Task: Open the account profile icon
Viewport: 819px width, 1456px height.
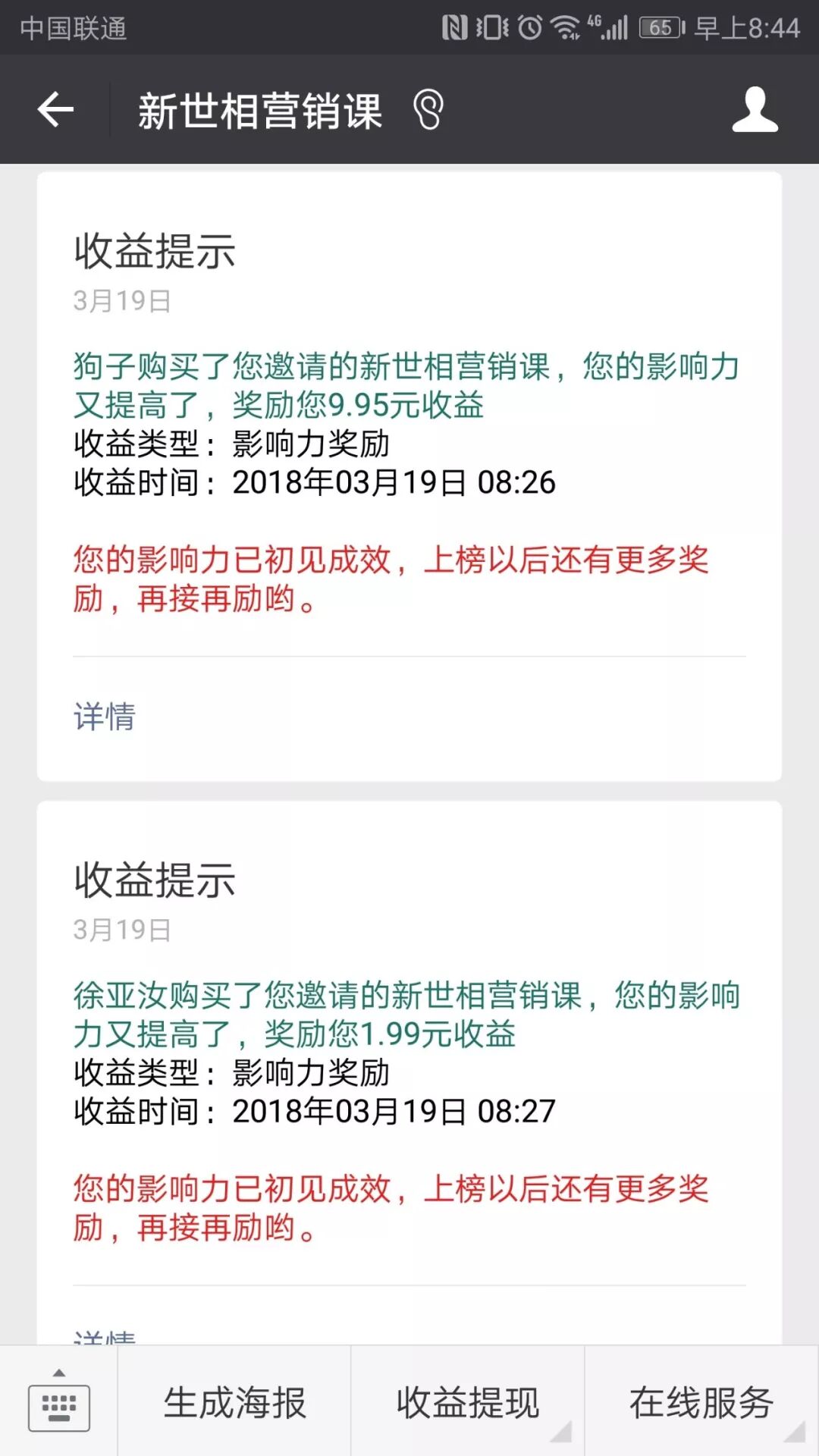Action: (755, 110)
